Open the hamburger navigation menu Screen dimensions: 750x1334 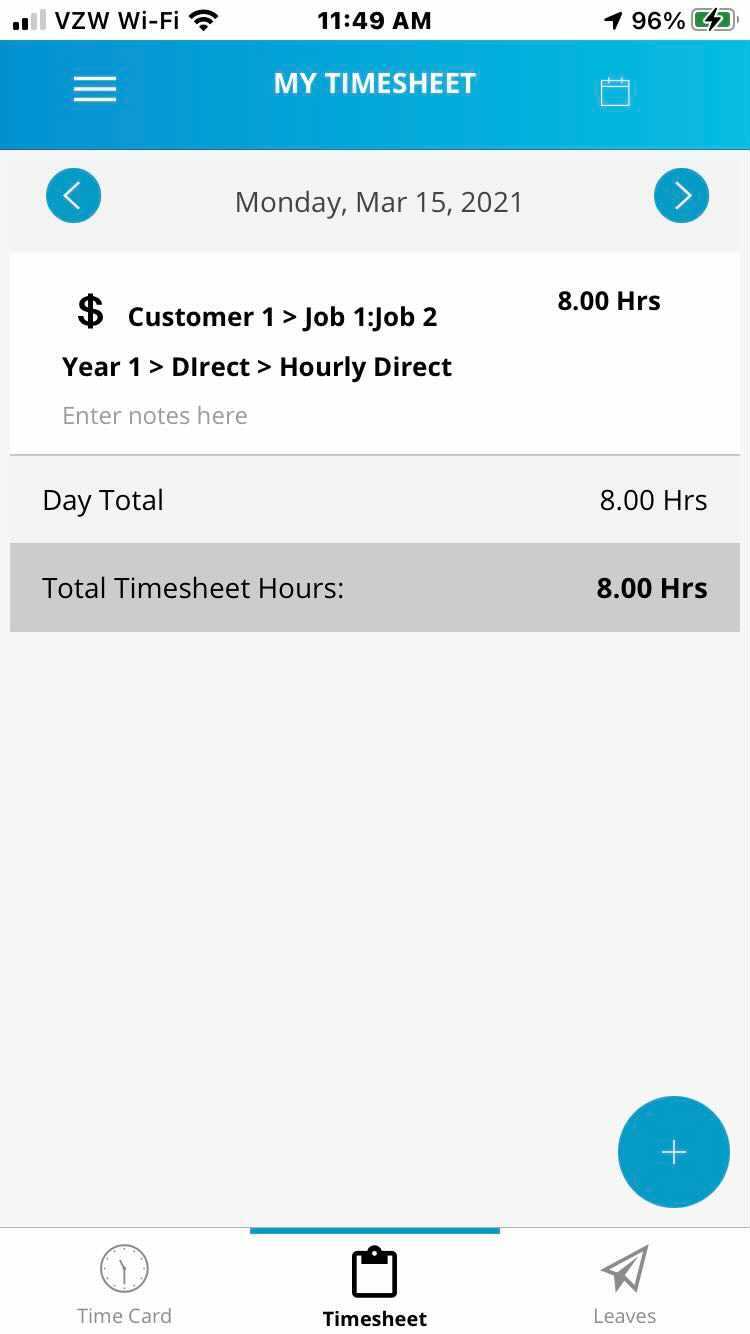coord(94,88)
